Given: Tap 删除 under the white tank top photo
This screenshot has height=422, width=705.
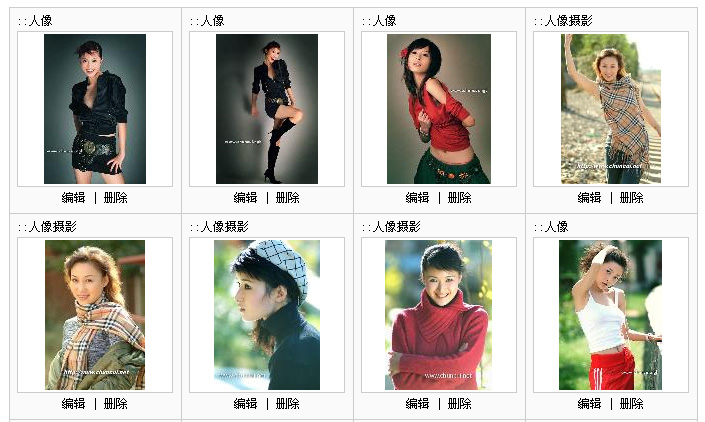Looking at the screenshot, I should pos(631,404).
